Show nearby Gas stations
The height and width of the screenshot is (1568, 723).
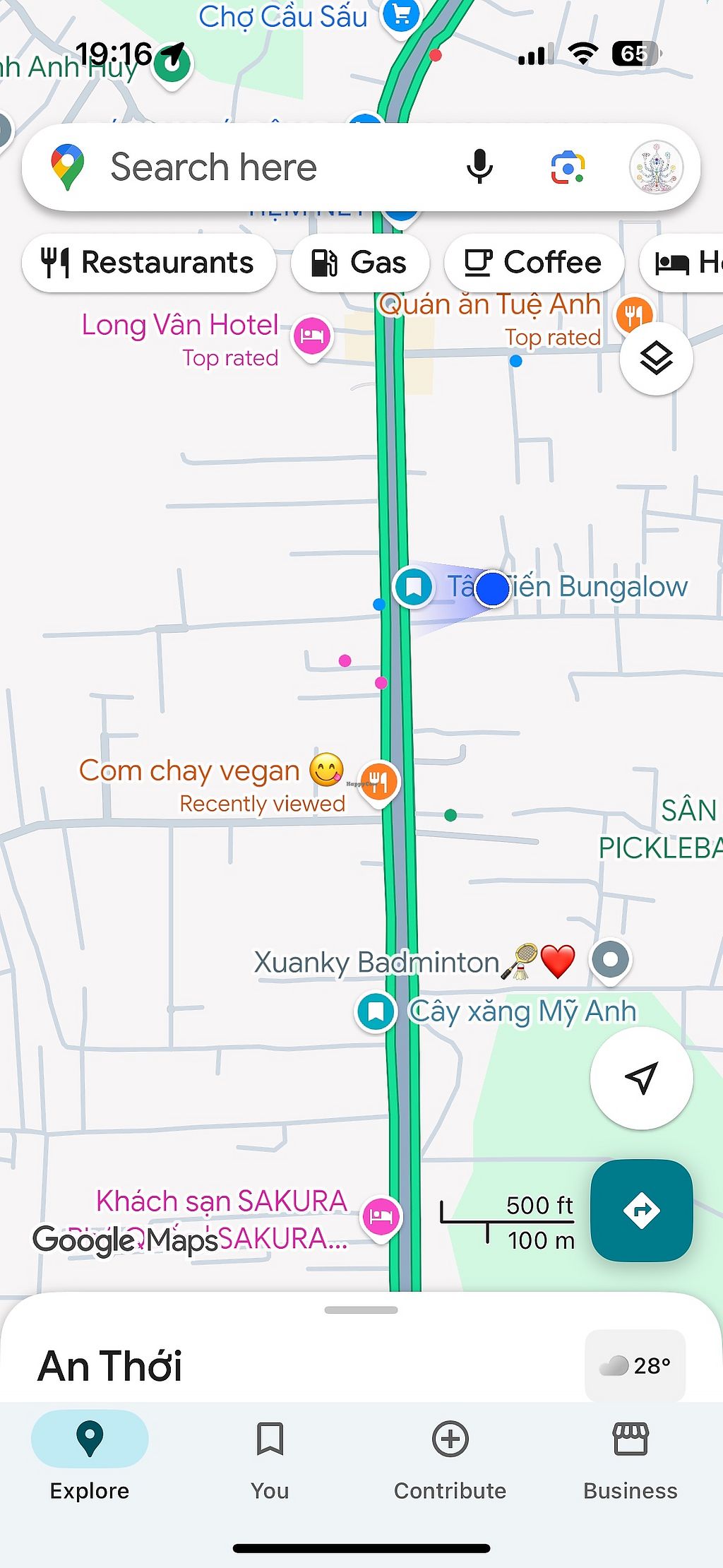point(360,263)
